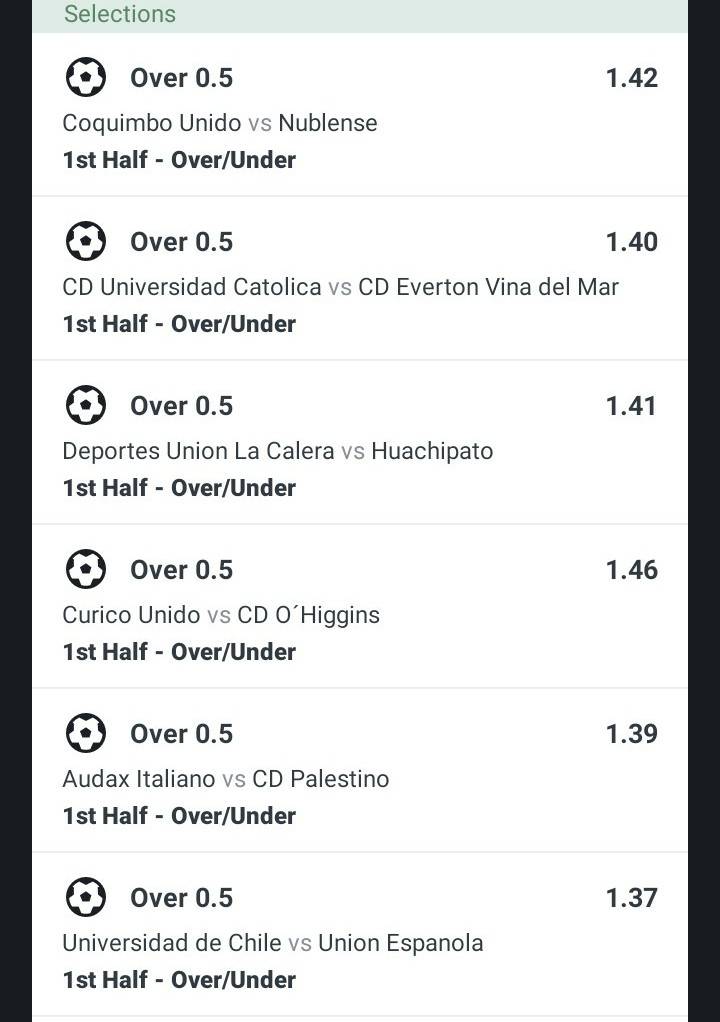Open the Coquimbo Unido vs Nublense selection
The image size is (720, 1022).
point(220,123)
